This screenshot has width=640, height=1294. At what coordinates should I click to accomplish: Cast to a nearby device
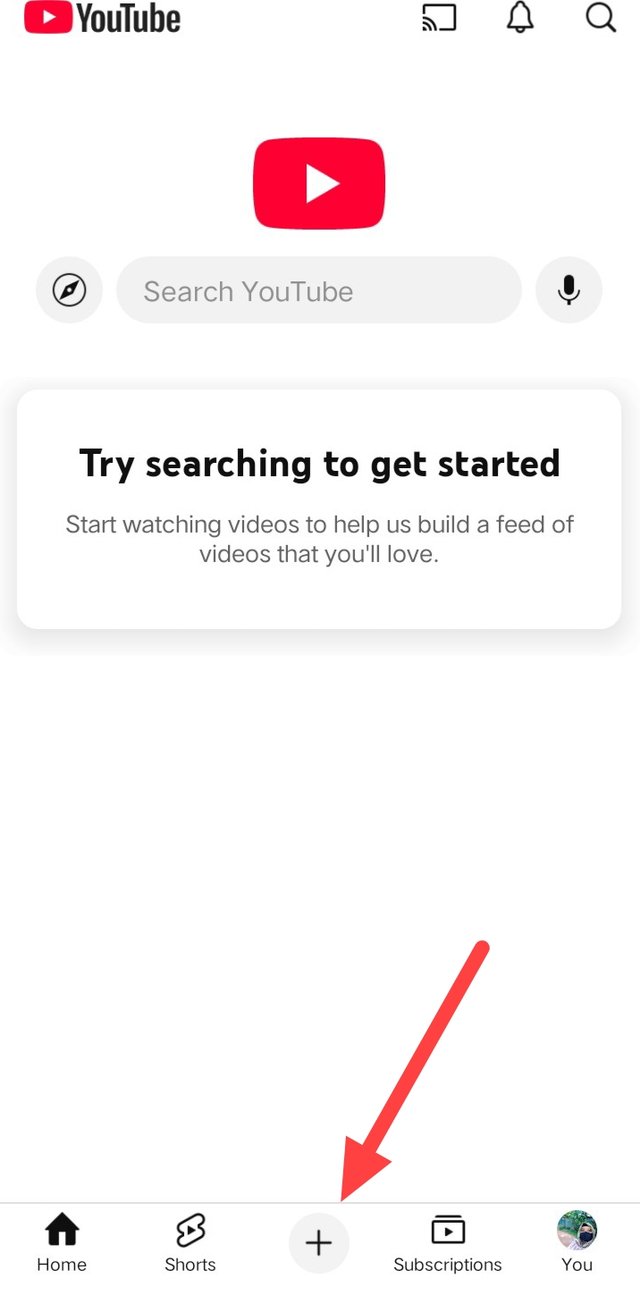pyautogui.click(x=439, y=18)
